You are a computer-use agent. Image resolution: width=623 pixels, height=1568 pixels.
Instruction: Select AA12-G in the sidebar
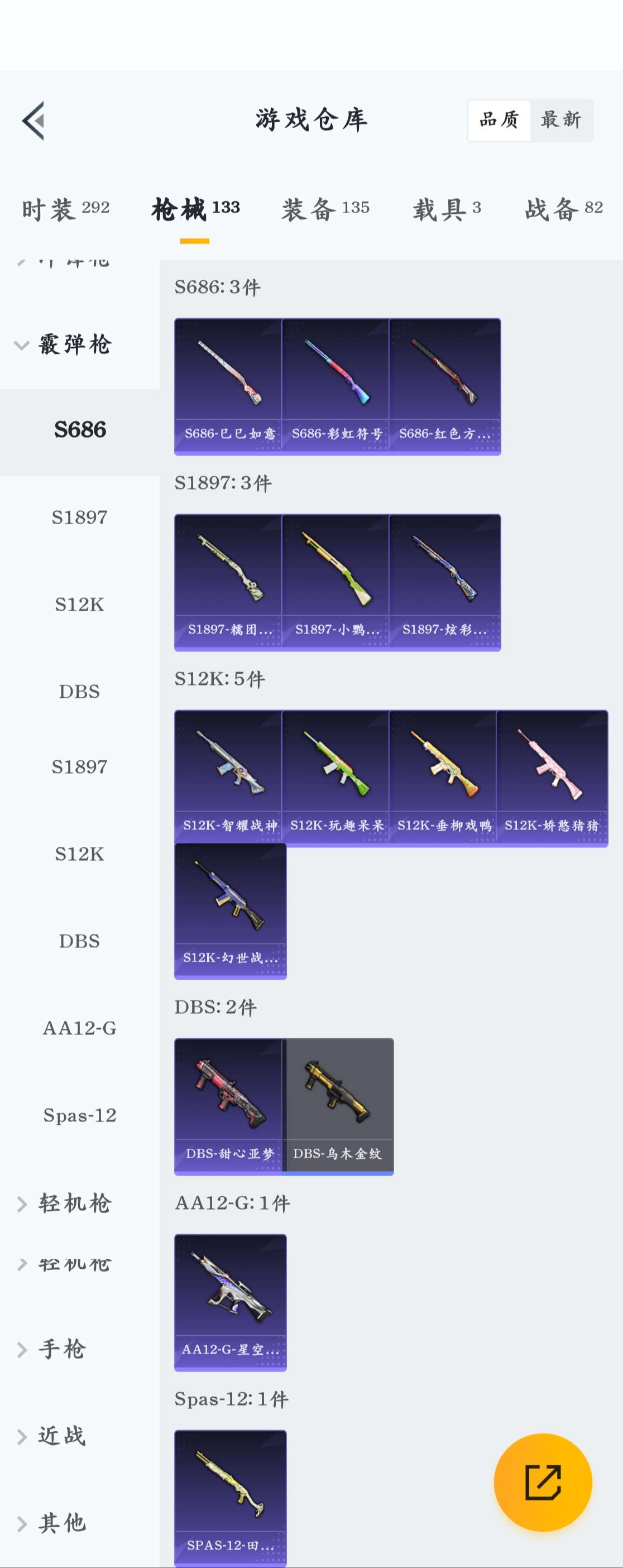click(79, 1028)
